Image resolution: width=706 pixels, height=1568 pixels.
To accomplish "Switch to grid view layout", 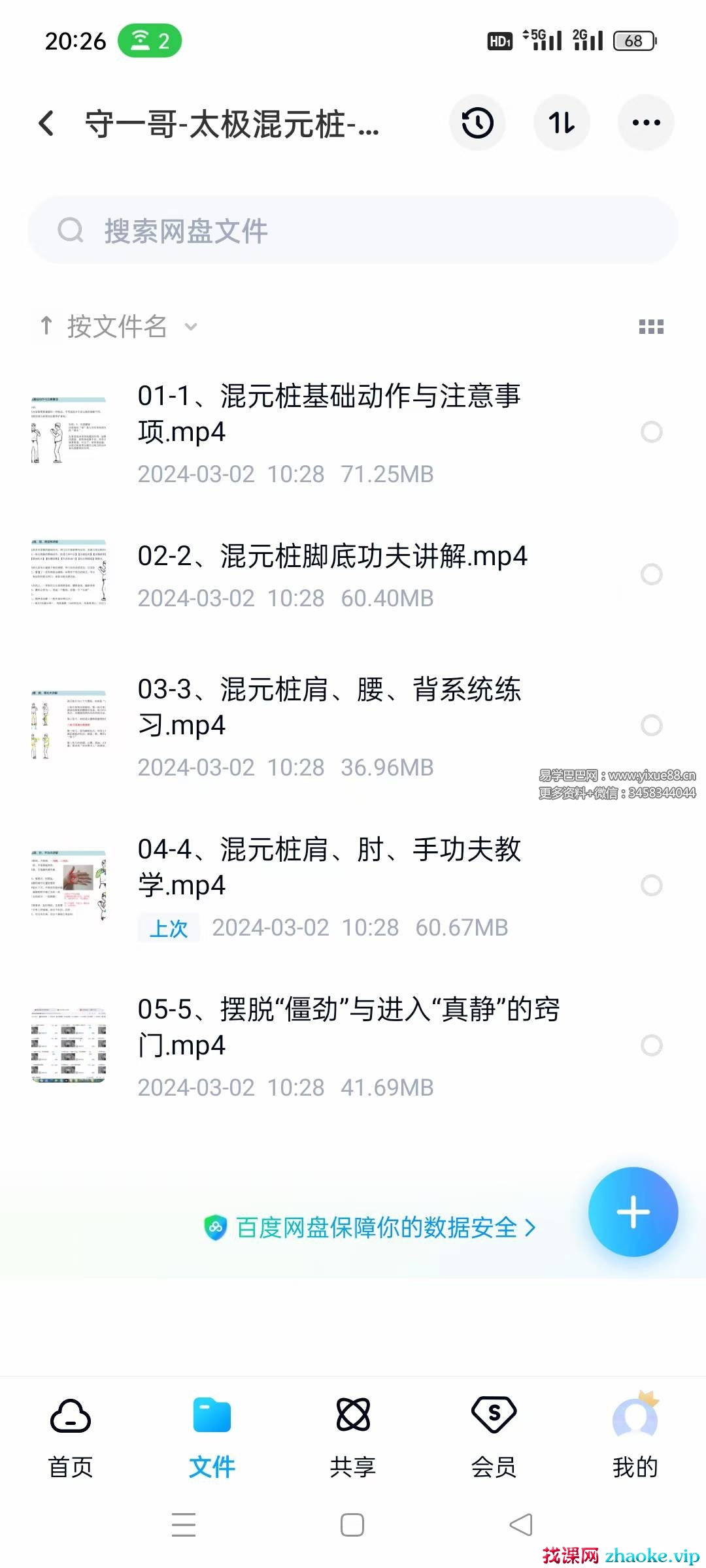I will [651, 327].
